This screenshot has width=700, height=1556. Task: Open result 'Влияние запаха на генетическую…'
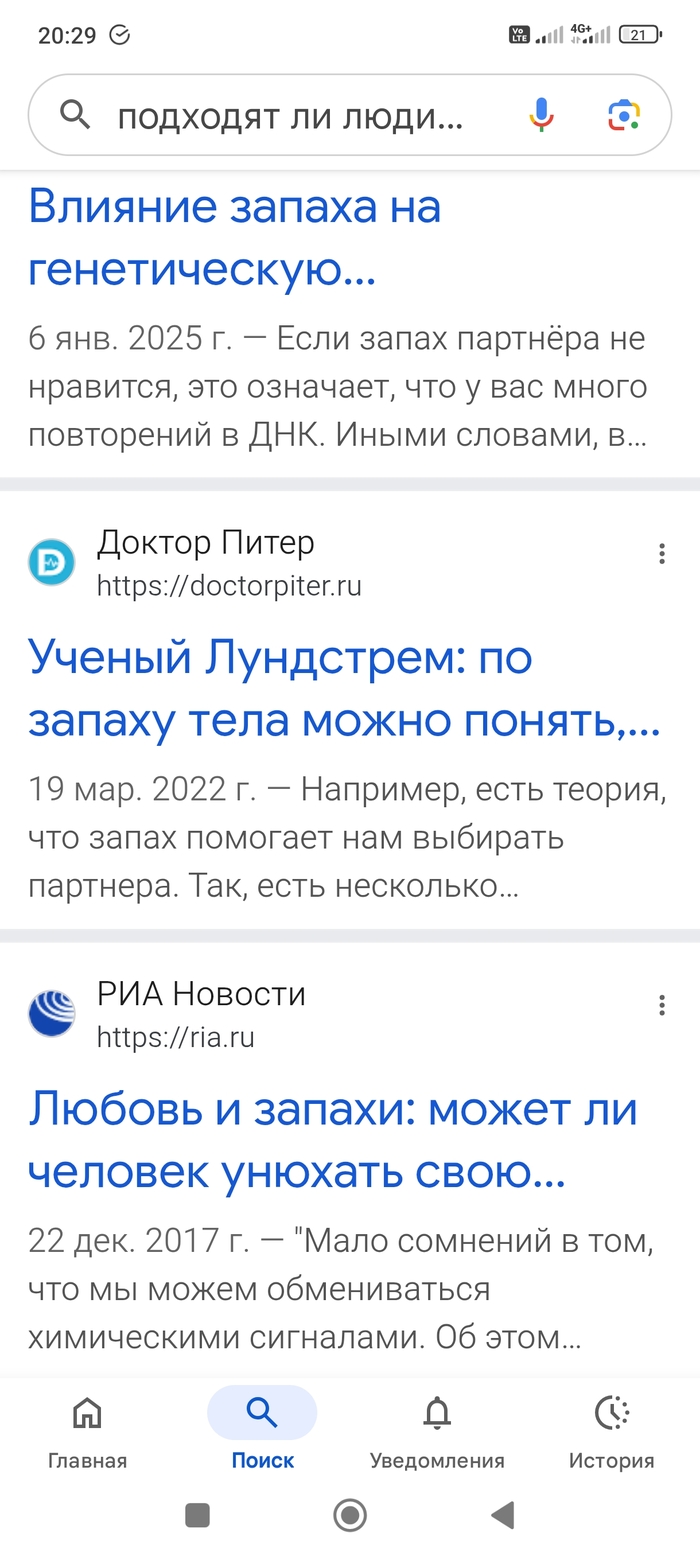234,237
